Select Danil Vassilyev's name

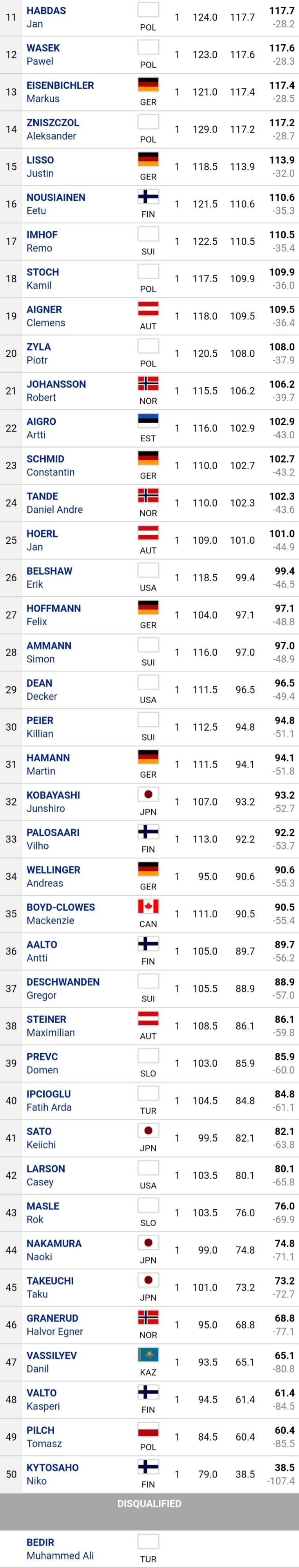tap(52, 1362)
